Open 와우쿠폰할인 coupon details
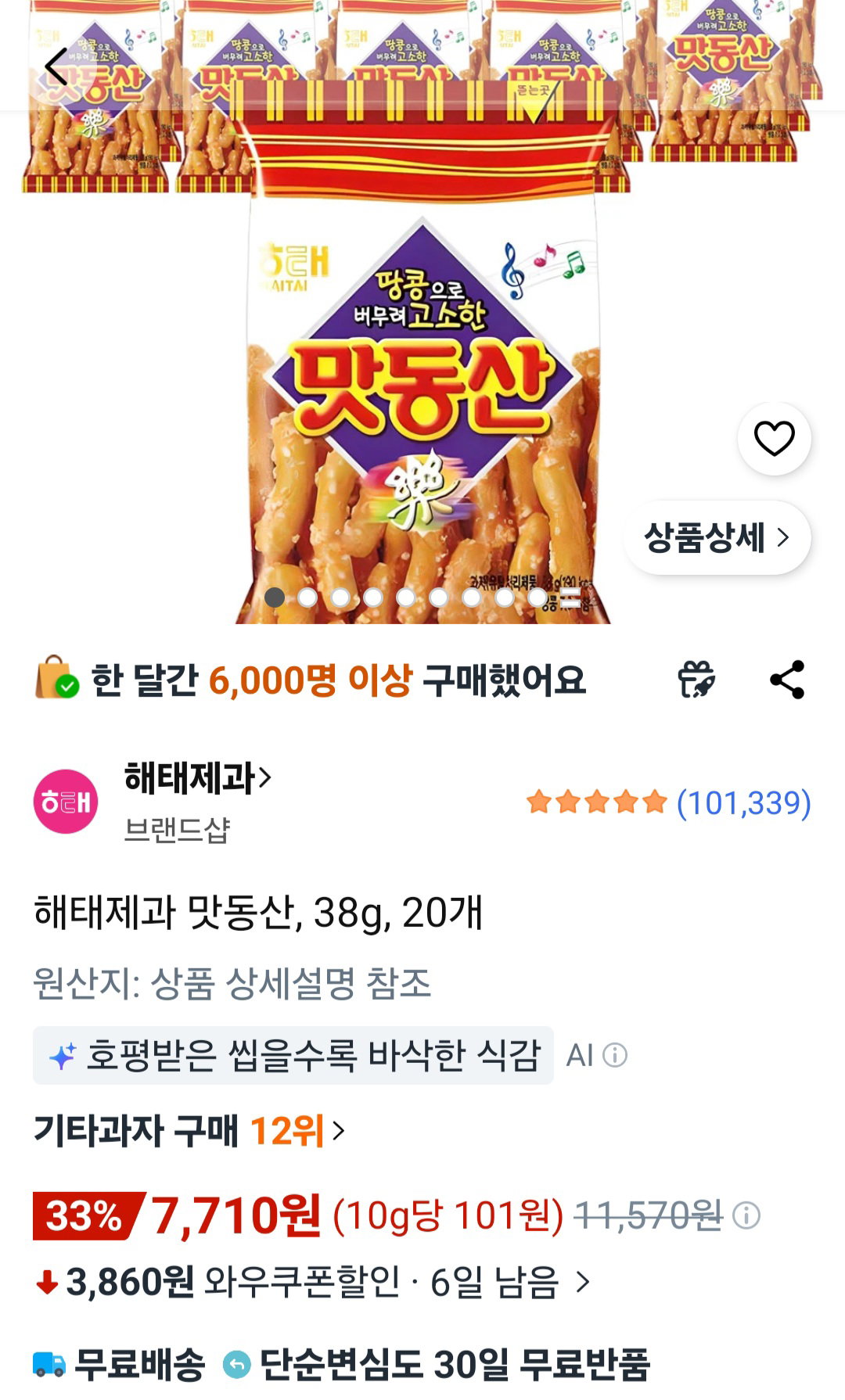Screen dimensions: 845x1400 (x=313, y=1282)
